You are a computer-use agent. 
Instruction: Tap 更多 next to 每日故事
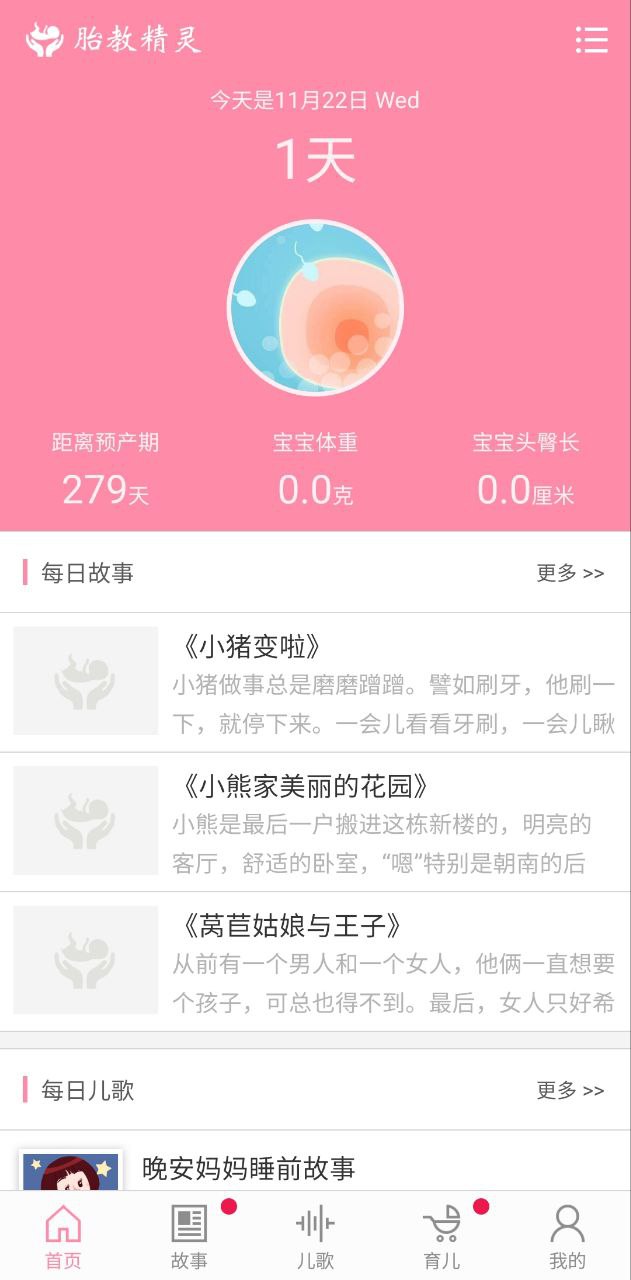click(570, 573)
